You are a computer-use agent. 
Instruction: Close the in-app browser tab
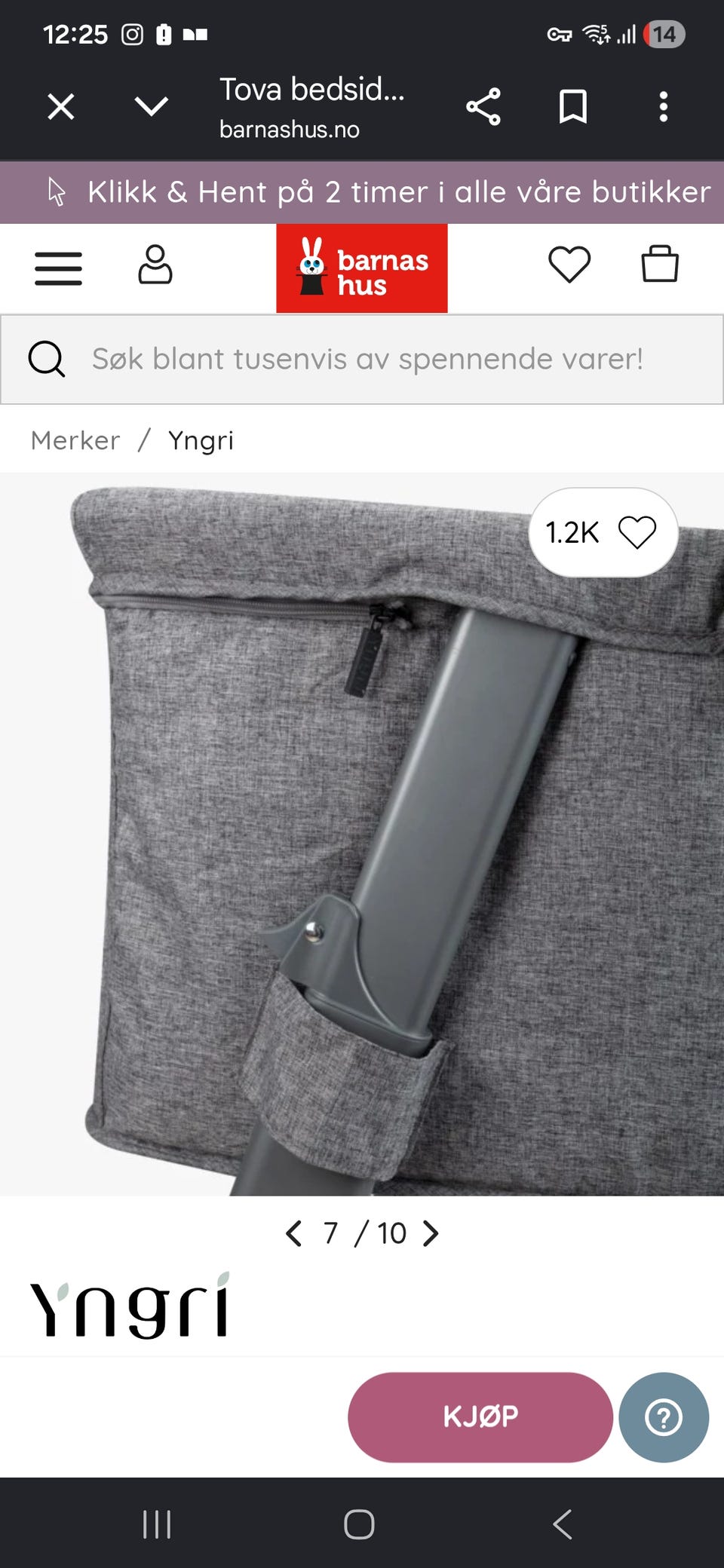point(61,106)
